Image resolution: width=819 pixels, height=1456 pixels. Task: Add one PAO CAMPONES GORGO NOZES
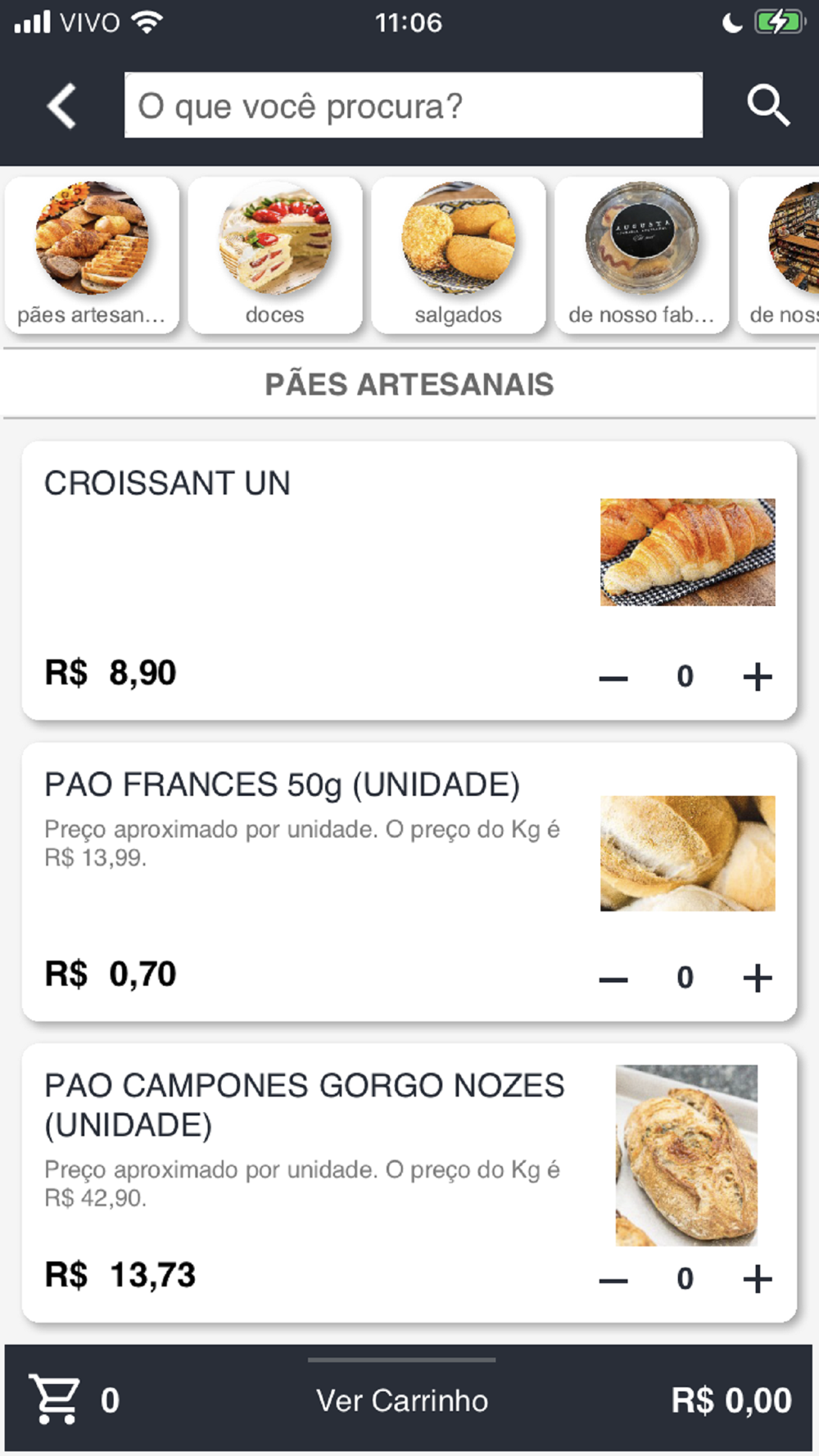coord(758,1279)
